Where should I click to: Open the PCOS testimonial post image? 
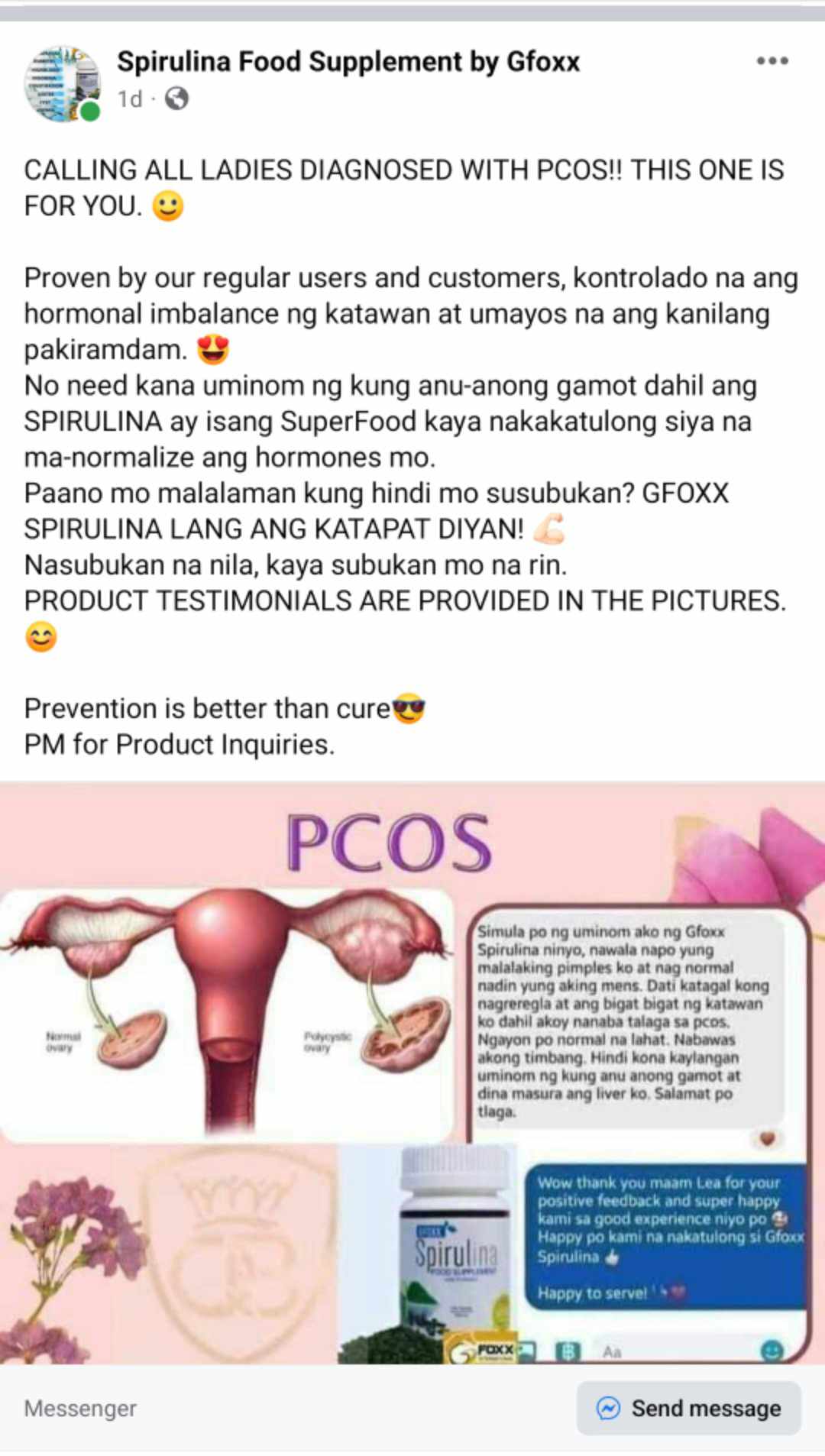412,1069
